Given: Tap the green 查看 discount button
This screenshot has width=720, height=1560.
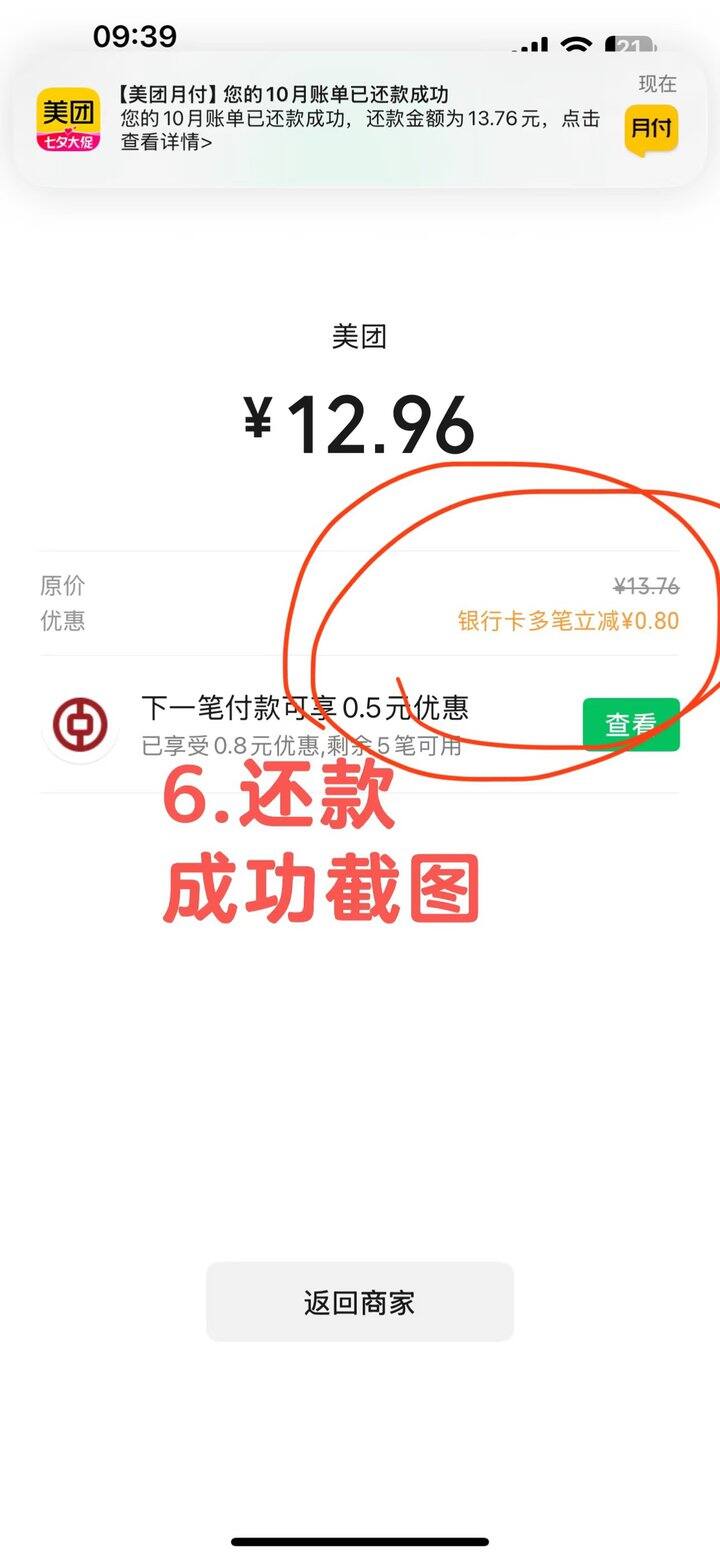Looking at the screenshot, I should click(631, 725).
